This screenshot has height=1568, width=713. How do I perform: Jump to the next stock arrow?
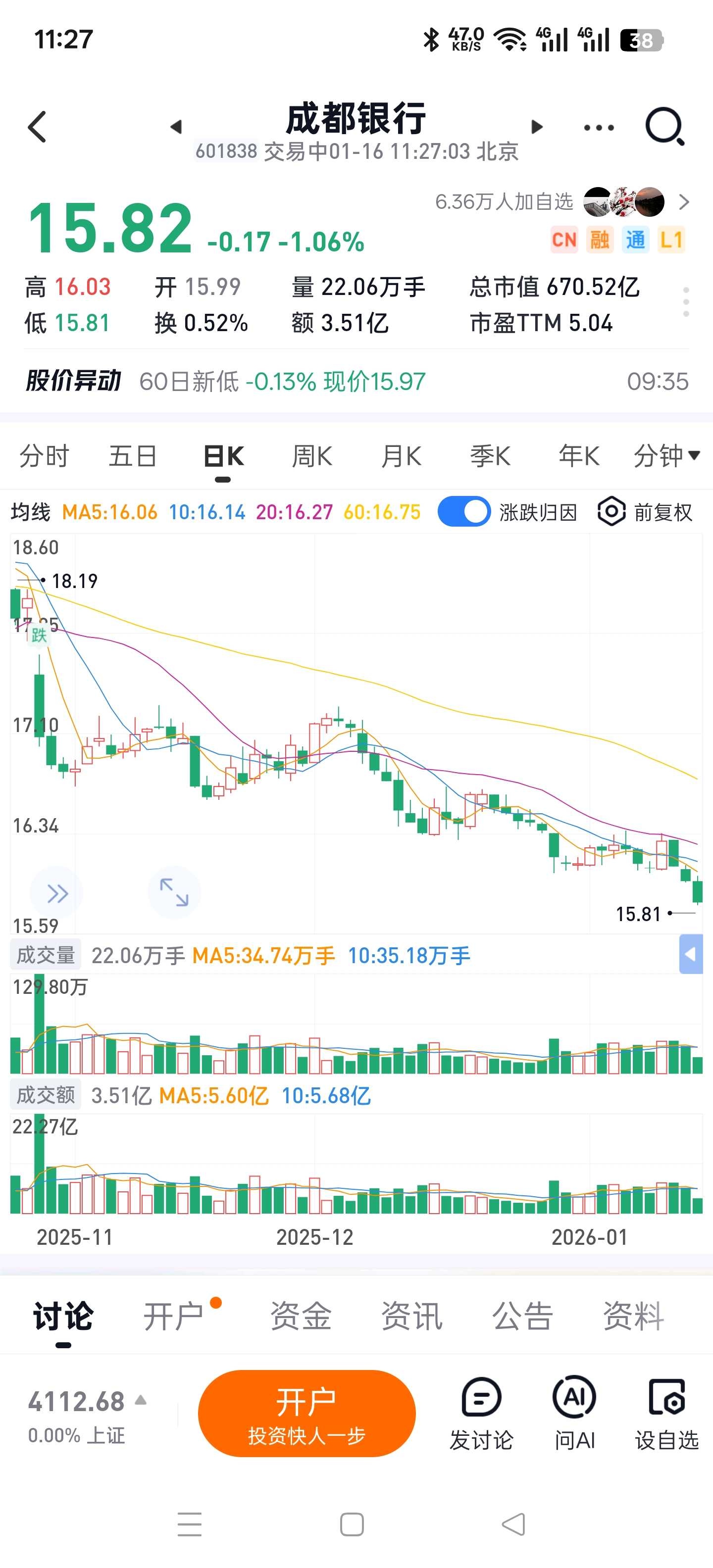tap(536, 127)
